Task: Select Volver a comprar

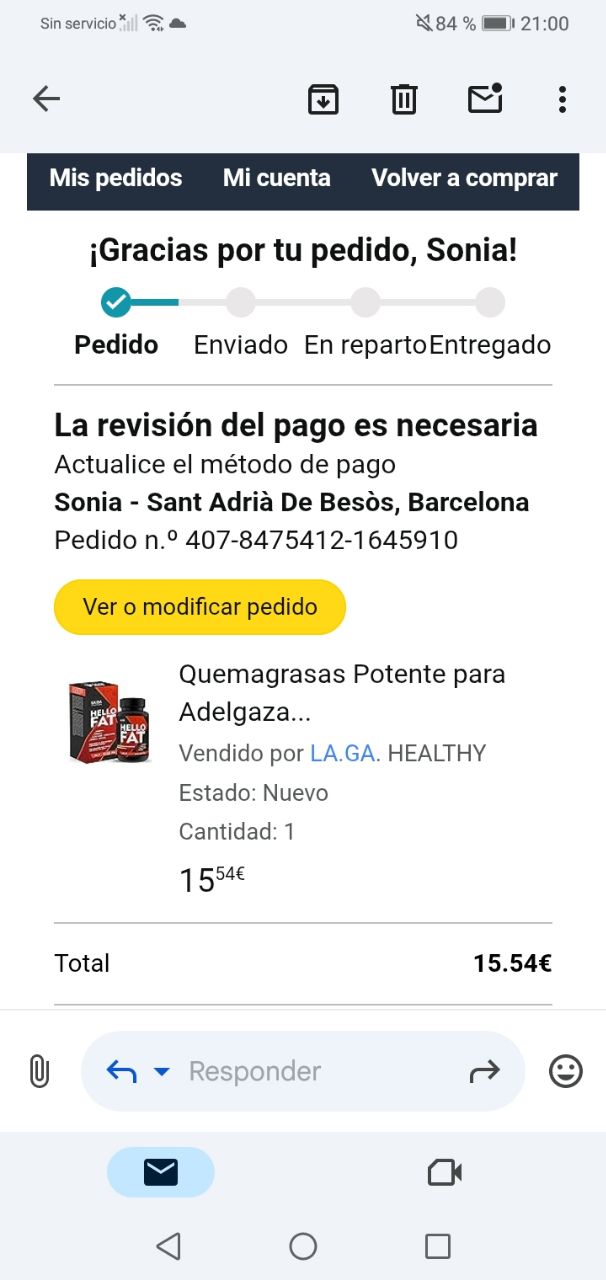Action: pyautogui.click(x=464, y=179)
